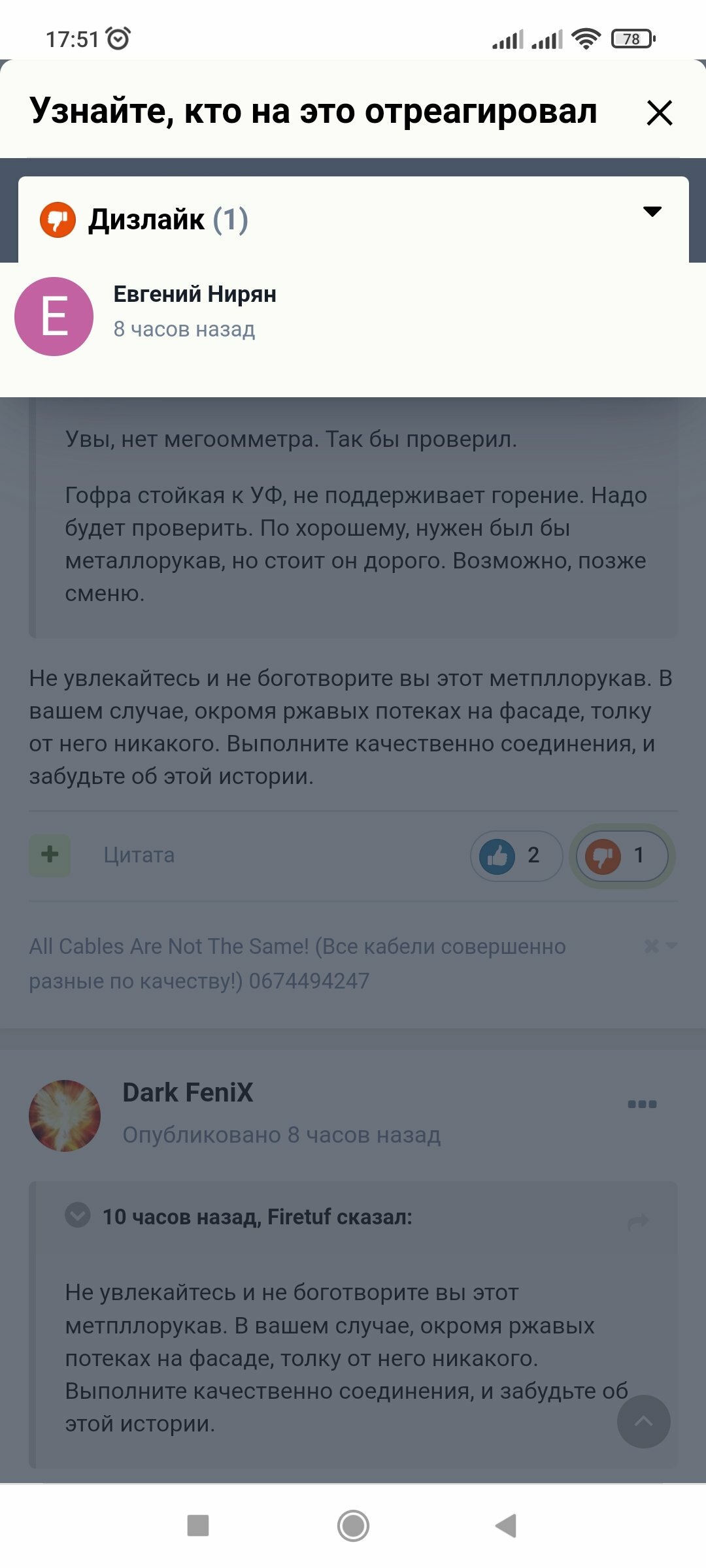Tap the system back button
Screen dimensions: 706x1568
click(x=506, y=1526)
